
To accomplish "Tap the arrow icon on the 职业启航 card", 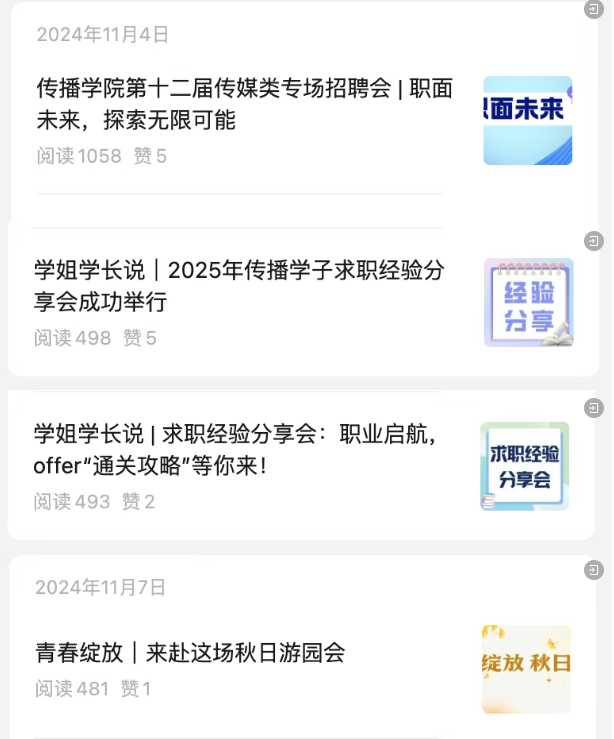I will pyautogui.click(x=595, y=407).
